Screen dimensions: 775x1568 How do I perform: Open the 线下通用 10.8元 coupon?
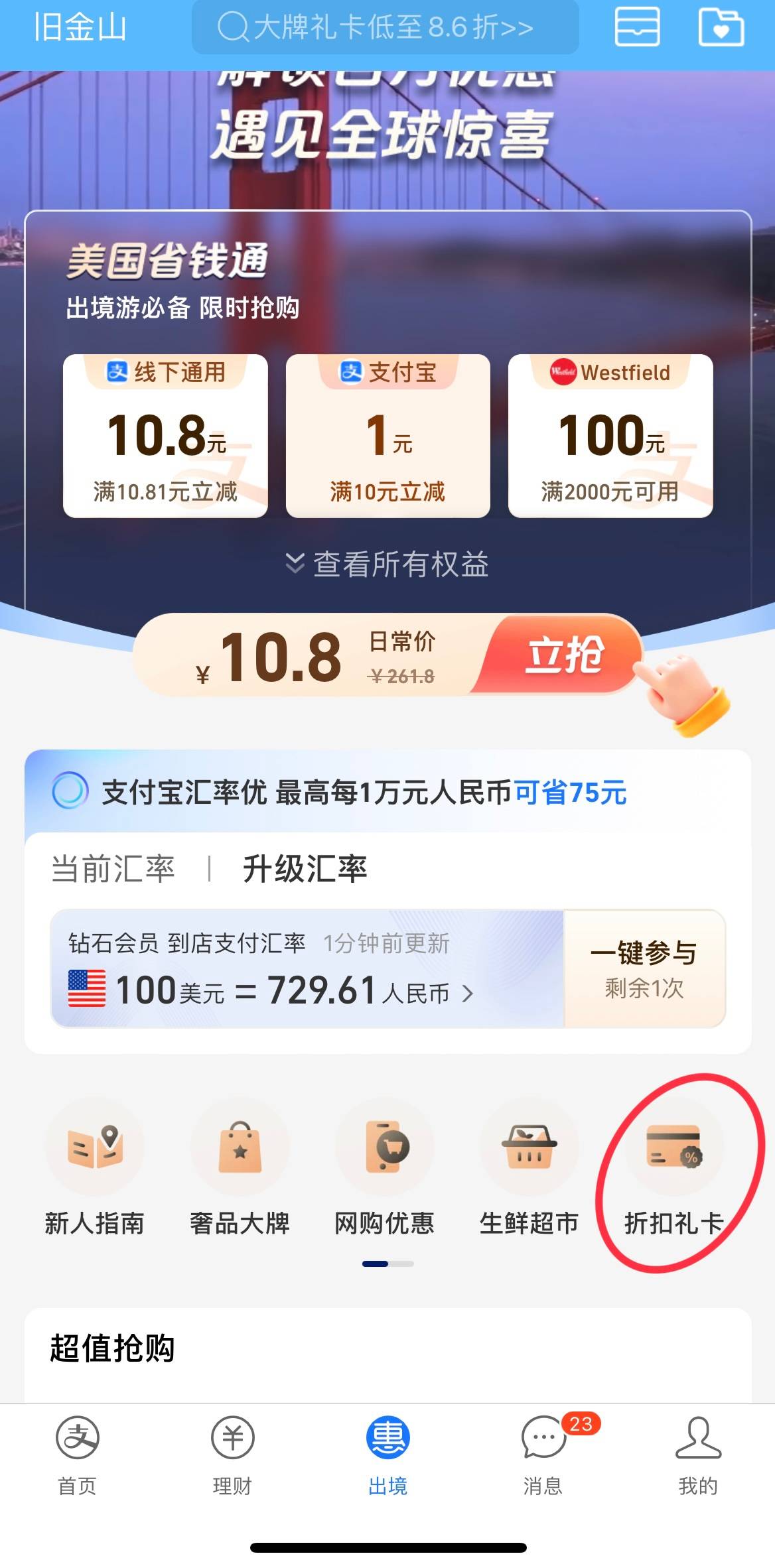(165, 436)
